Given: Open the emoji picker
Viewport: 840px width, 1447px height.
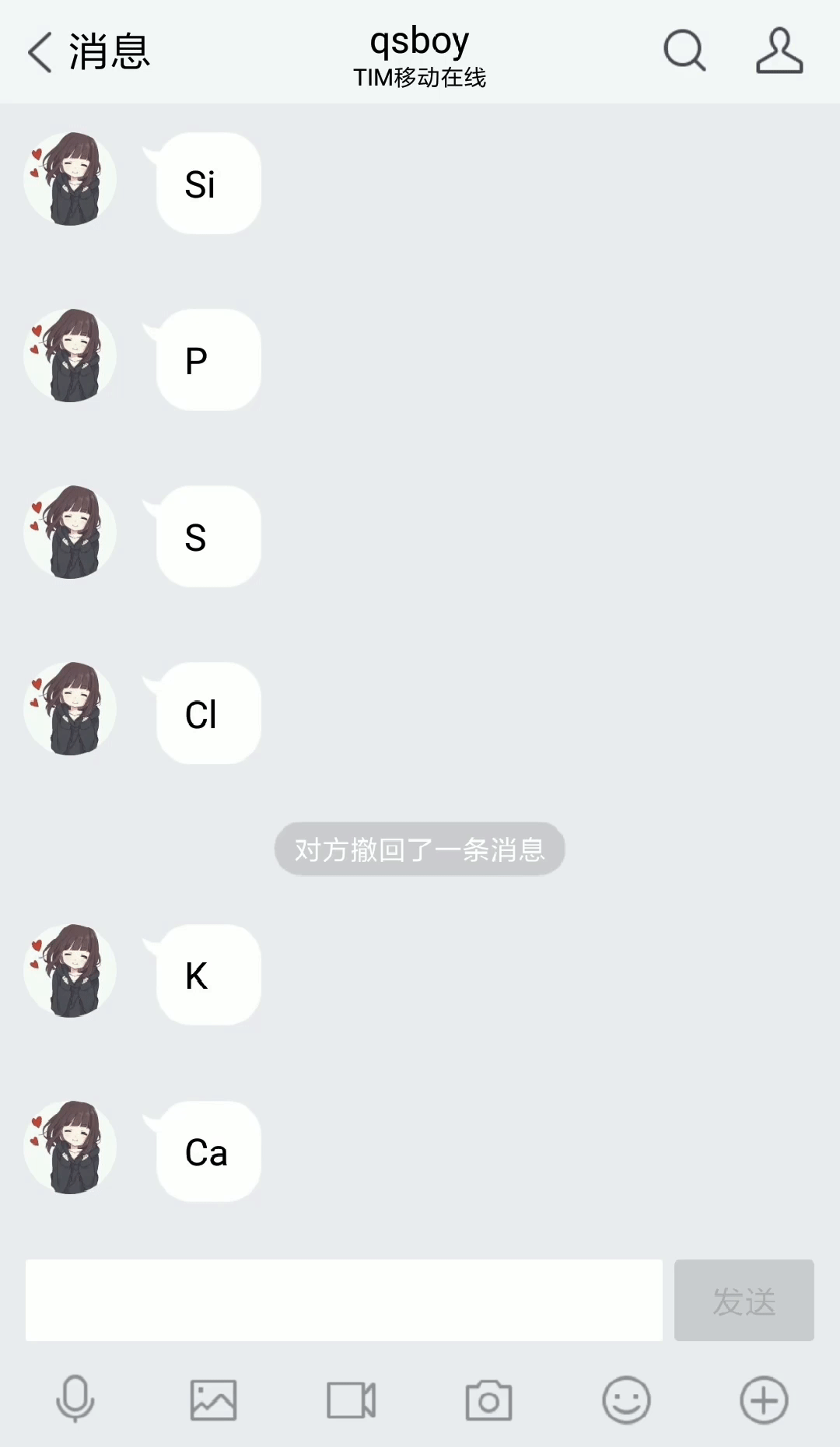Looking at the screenshot, I should (x=626, y=1400).
